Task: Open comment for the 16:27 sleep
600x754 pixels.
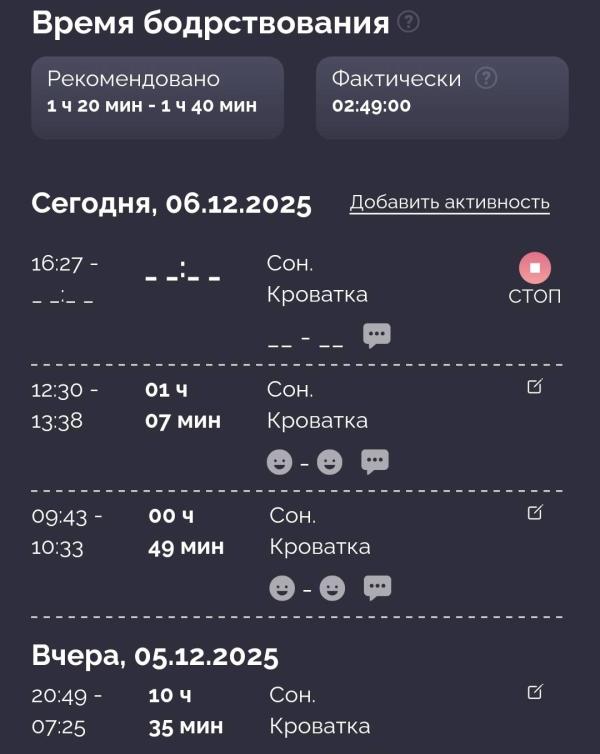Action: click(376, 336)
